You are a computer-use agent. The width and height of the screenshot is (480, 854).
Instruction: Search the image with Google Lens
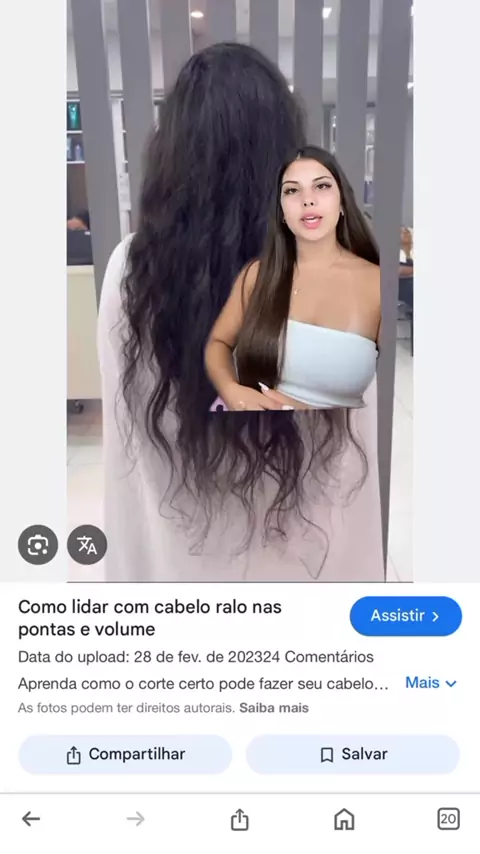click(x=38, y=544)
